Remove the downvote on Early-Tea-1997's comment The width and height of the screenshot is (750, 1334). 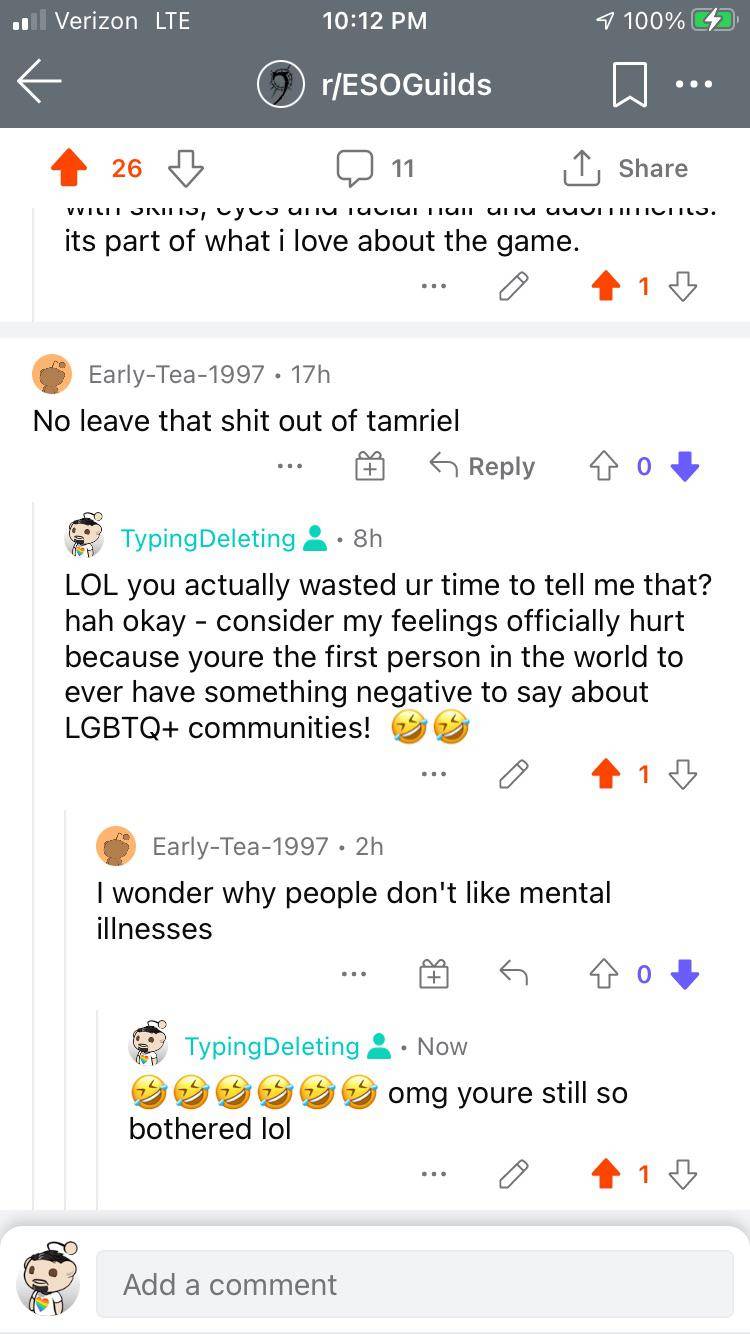coord(684,465)
